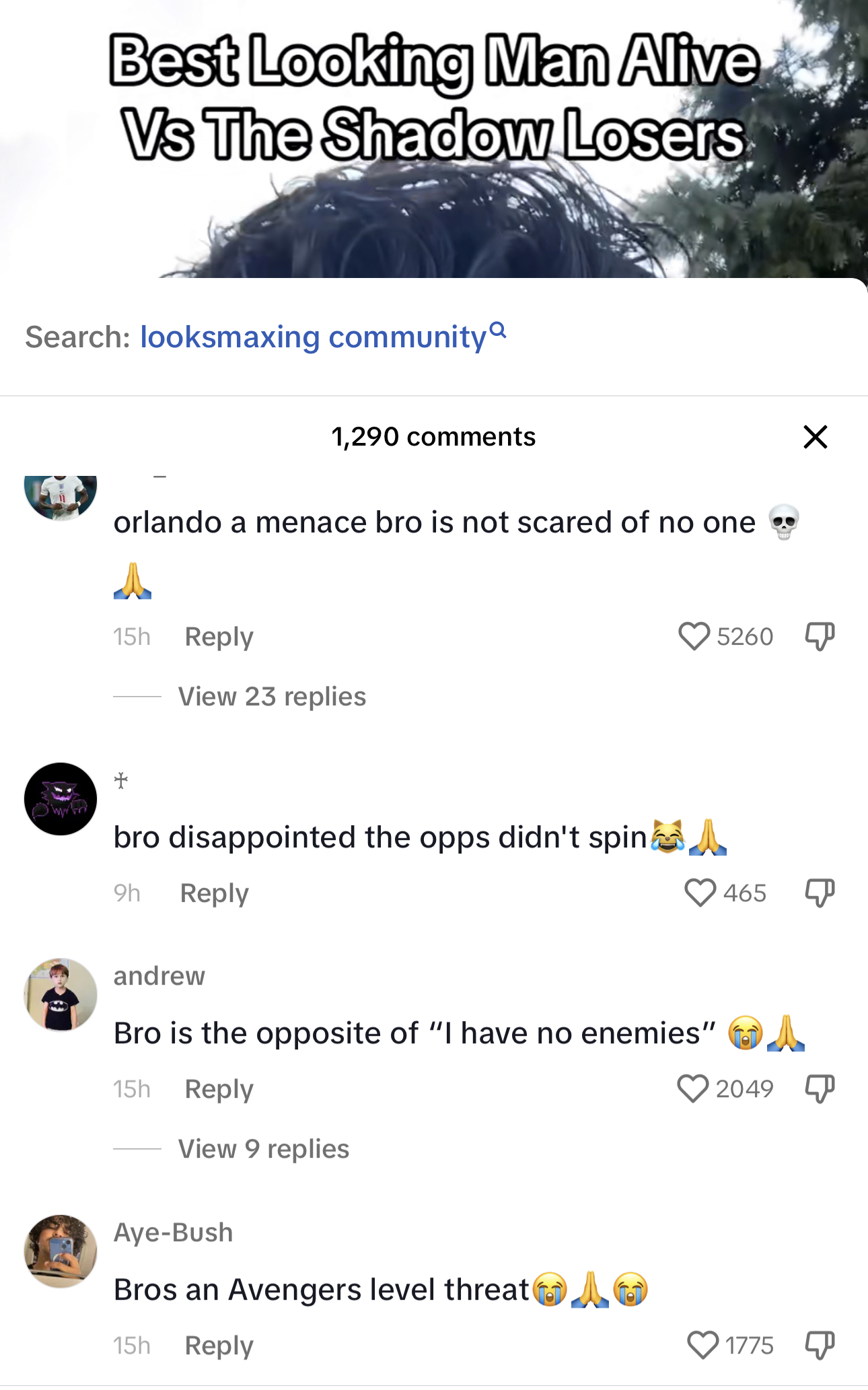Screen dimensions: 868x1390
Task: Expand View 9 replies
Action: (x=263, y=1149)
